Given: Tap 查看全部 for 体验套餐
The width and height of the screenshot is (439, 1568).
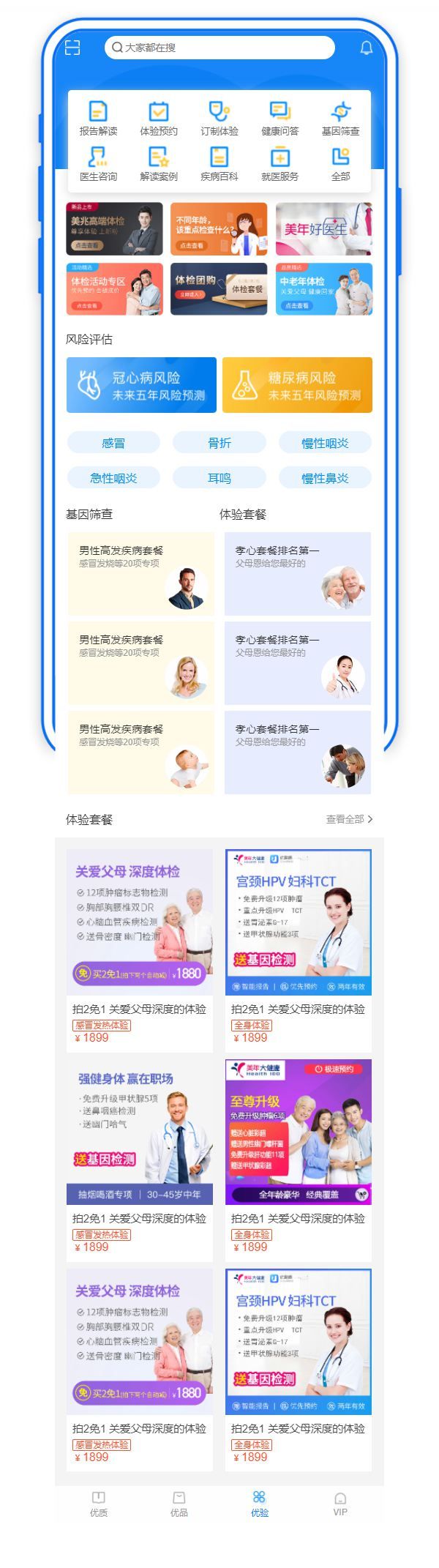Looking at the screenshot, I should pyautogui.click(x=349, y=819).
